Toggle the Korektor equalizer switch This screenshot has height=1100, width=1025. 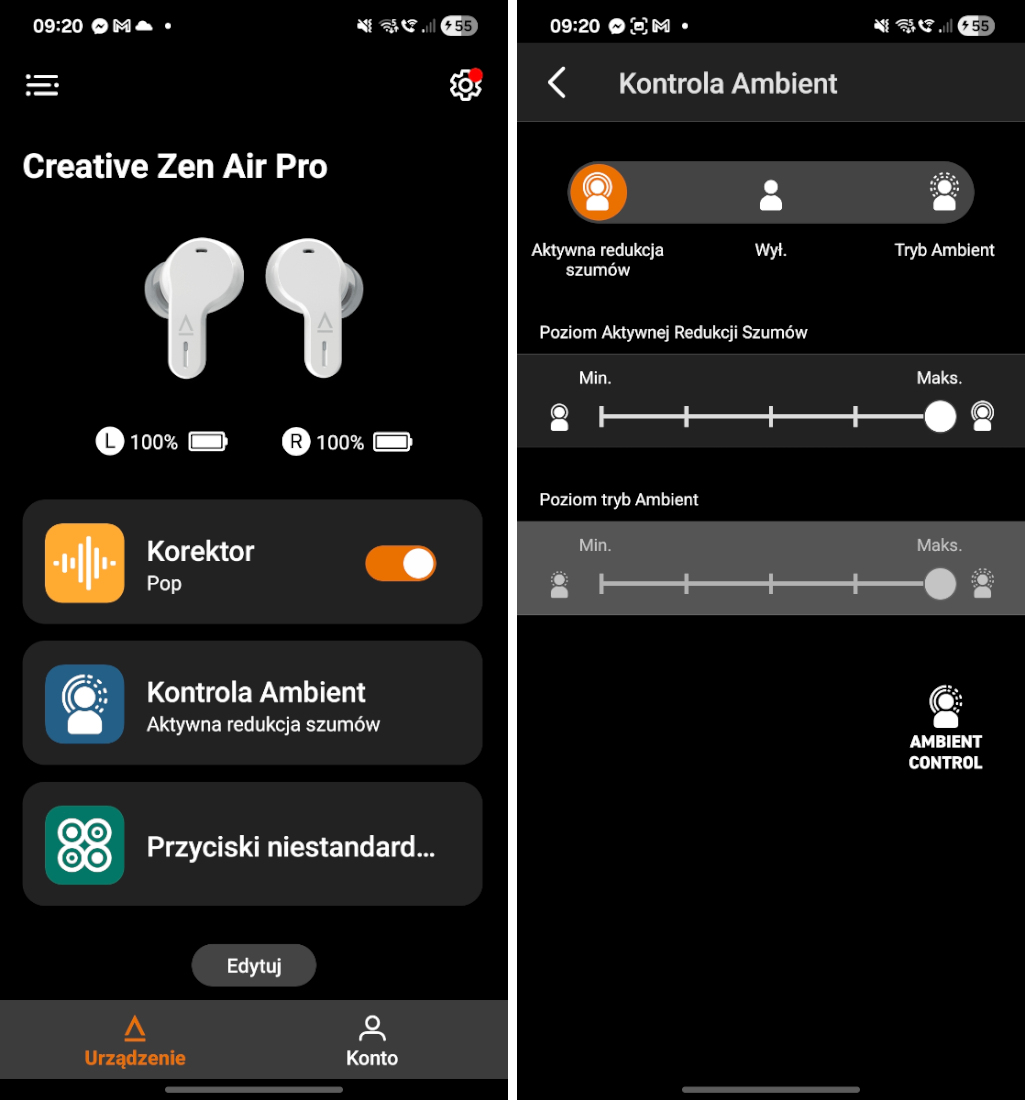[400, 563]
